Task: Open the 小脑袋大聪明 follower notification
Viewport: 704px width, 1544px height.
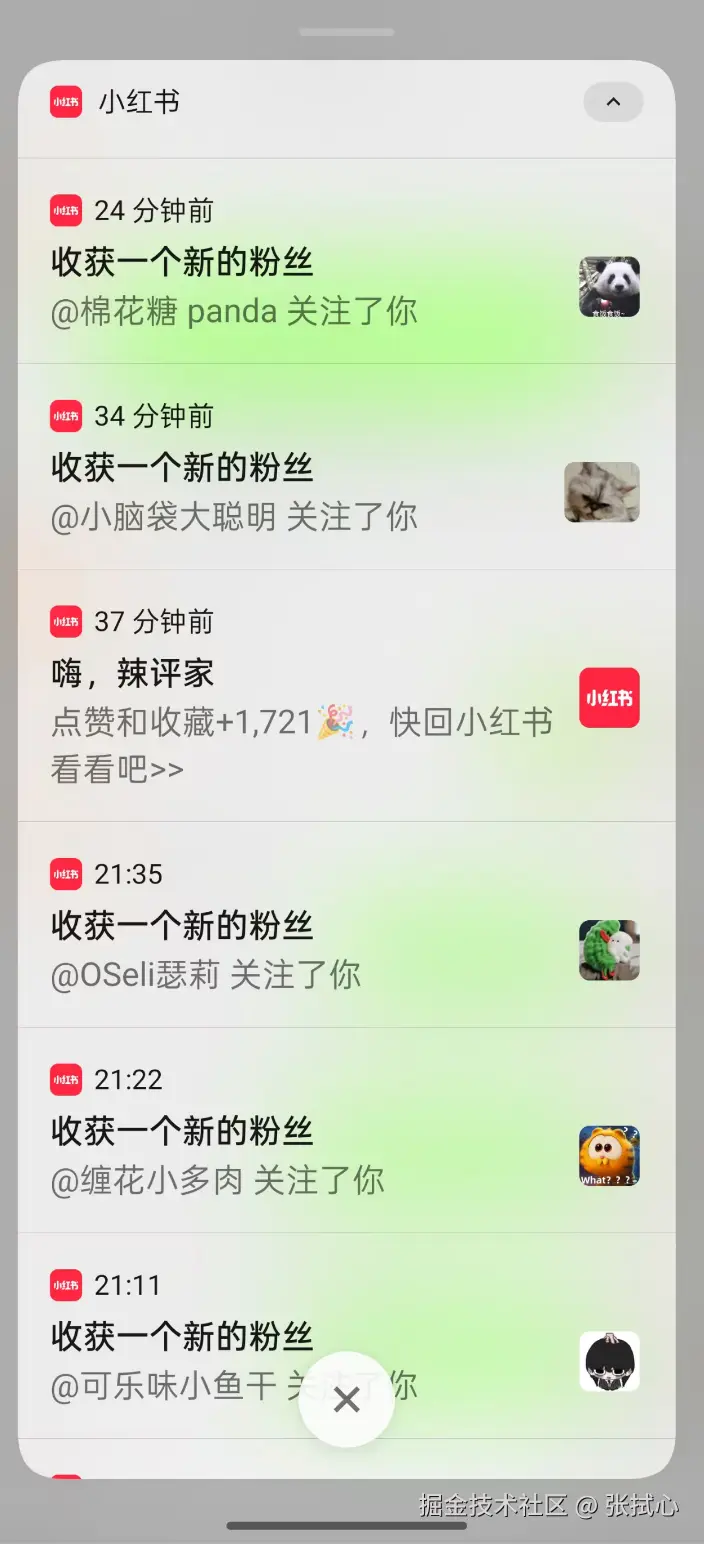Action: tap(300, 492)
